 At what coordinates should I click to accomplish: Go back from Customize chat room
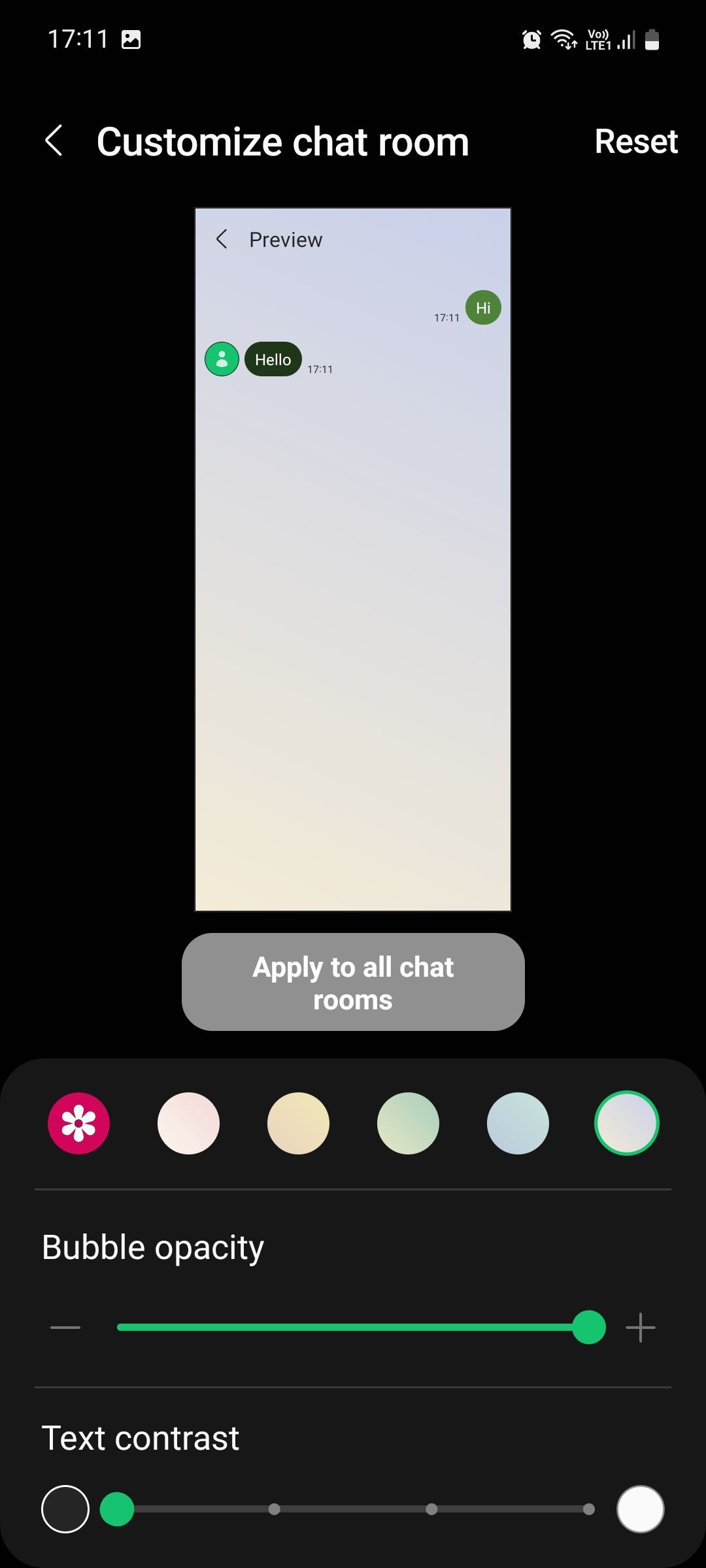[x=54, y=141]
